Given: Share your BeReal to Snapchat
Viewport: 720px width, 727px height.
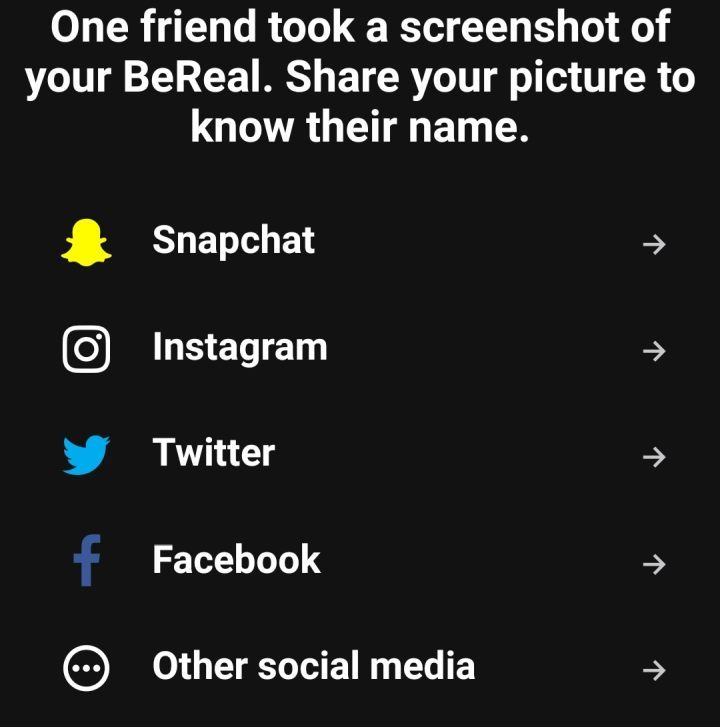Looking at the screenshot, I should point(233,241).
